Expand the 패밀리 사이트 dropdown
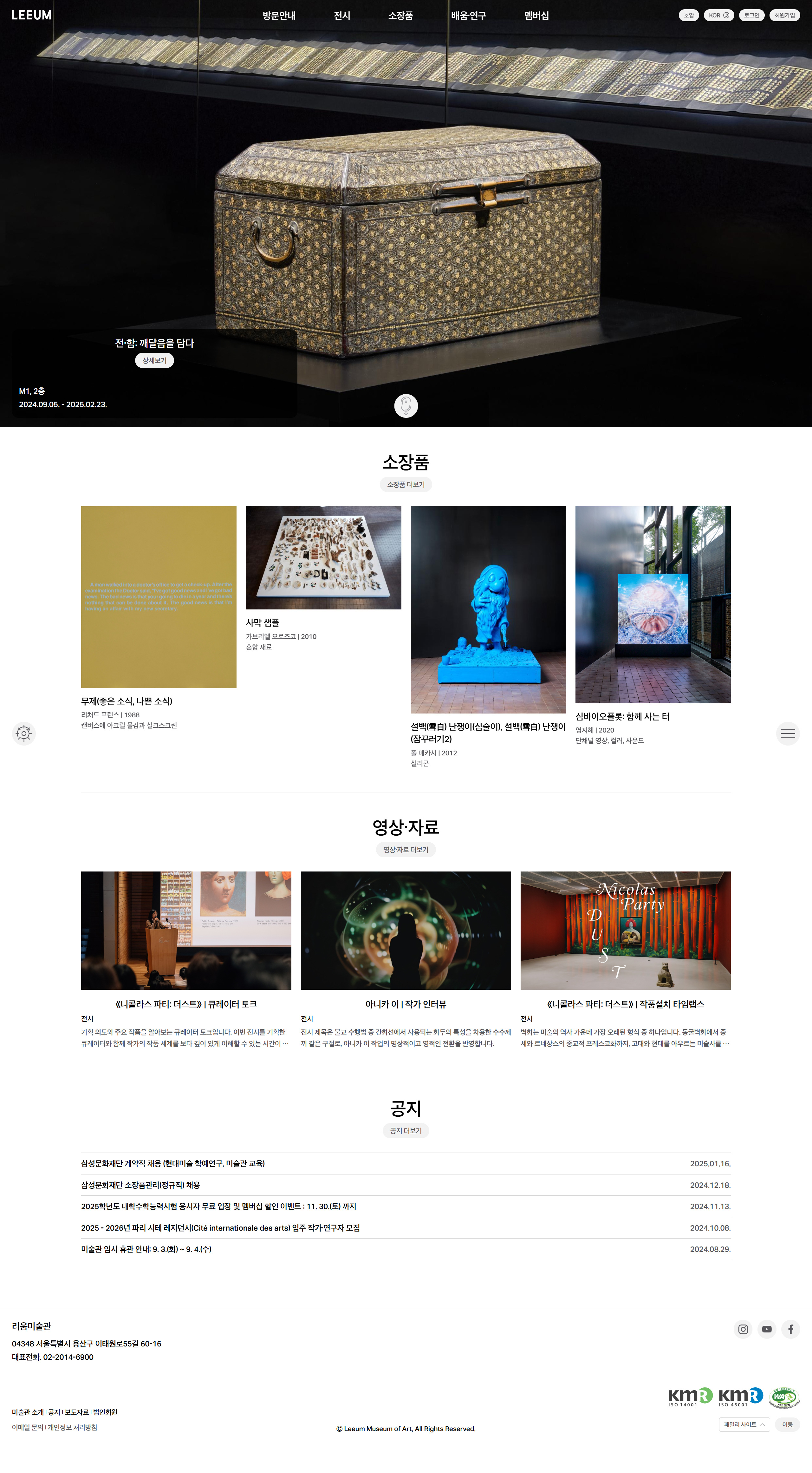 pos(744,1424)
